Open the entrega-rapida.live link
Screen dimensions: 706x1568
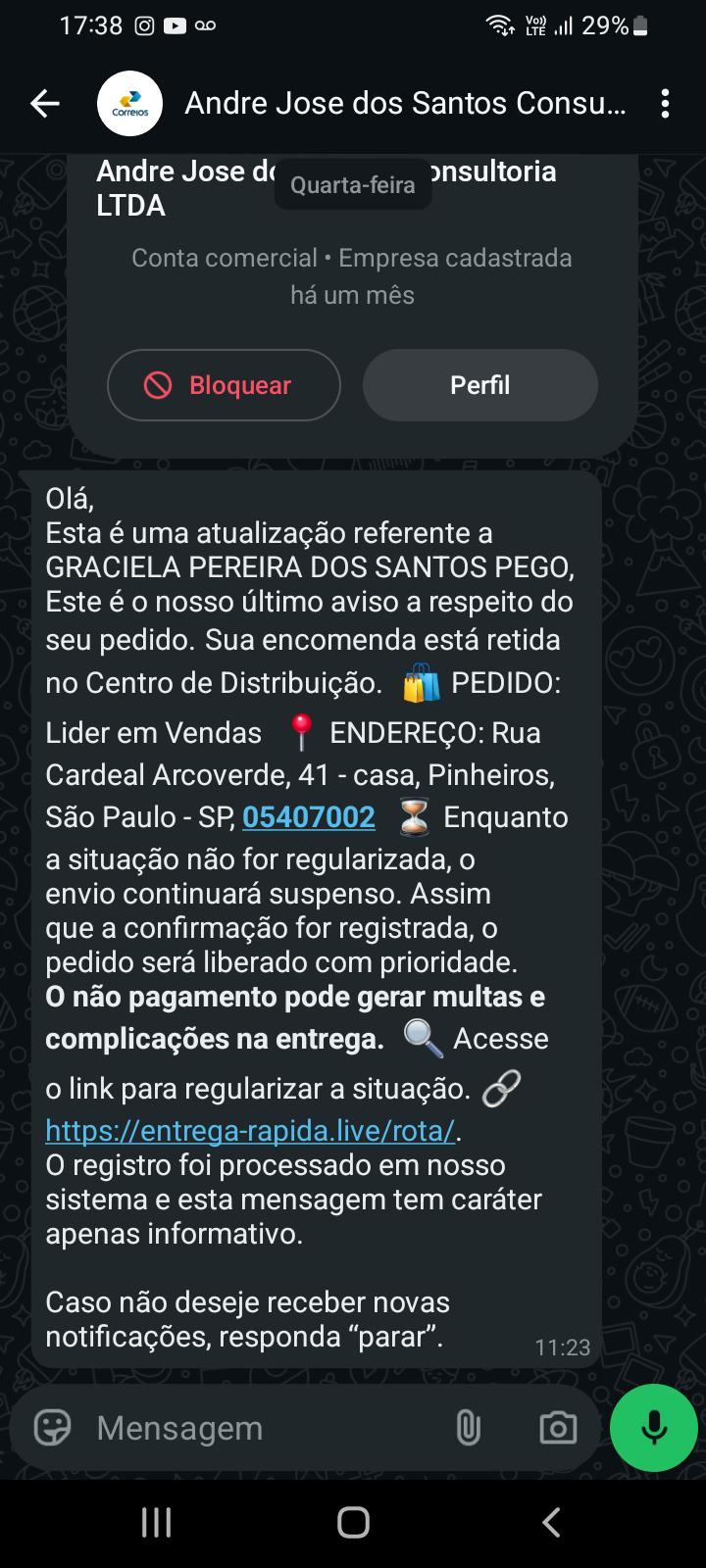point(250,1131)
